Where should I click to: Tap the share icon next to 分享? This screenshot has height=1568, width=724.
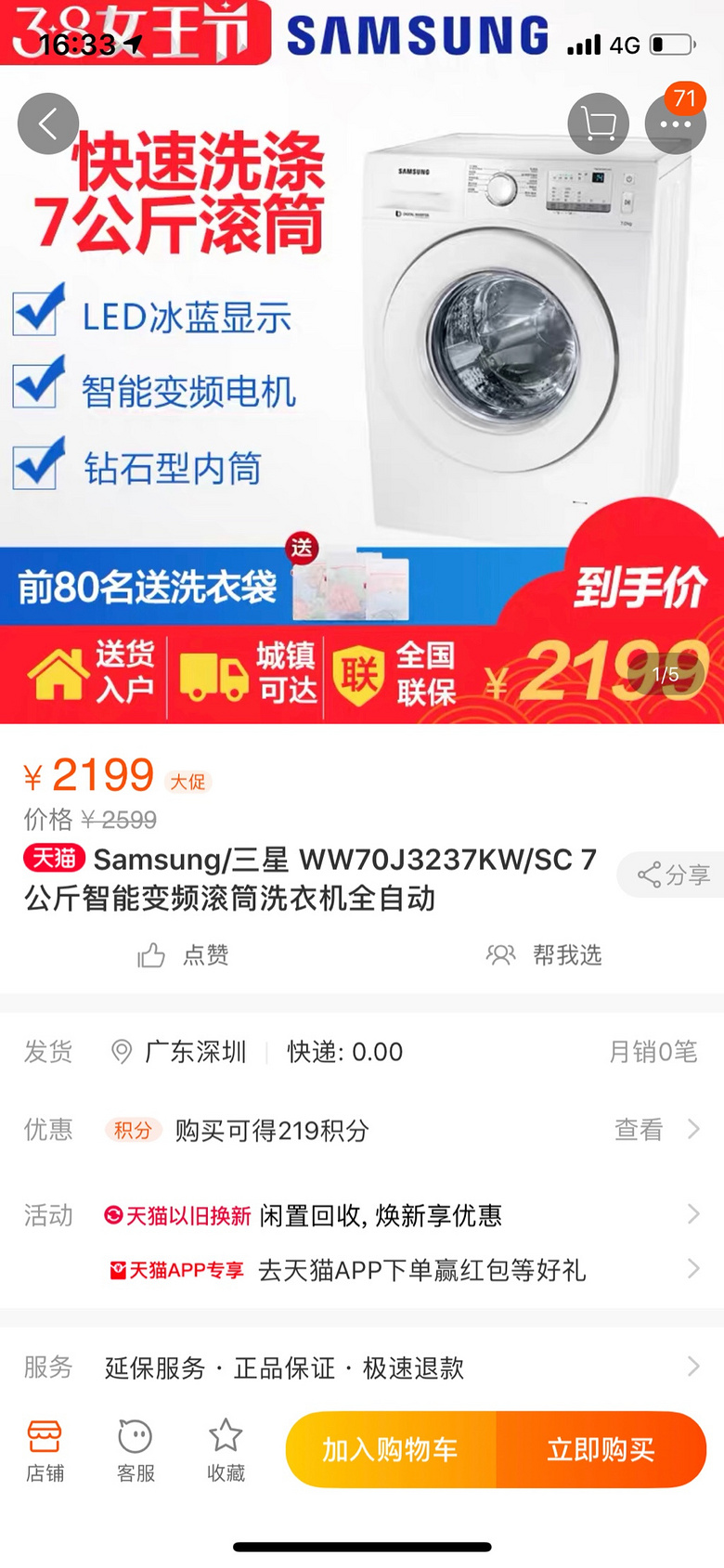coord(650,874)
